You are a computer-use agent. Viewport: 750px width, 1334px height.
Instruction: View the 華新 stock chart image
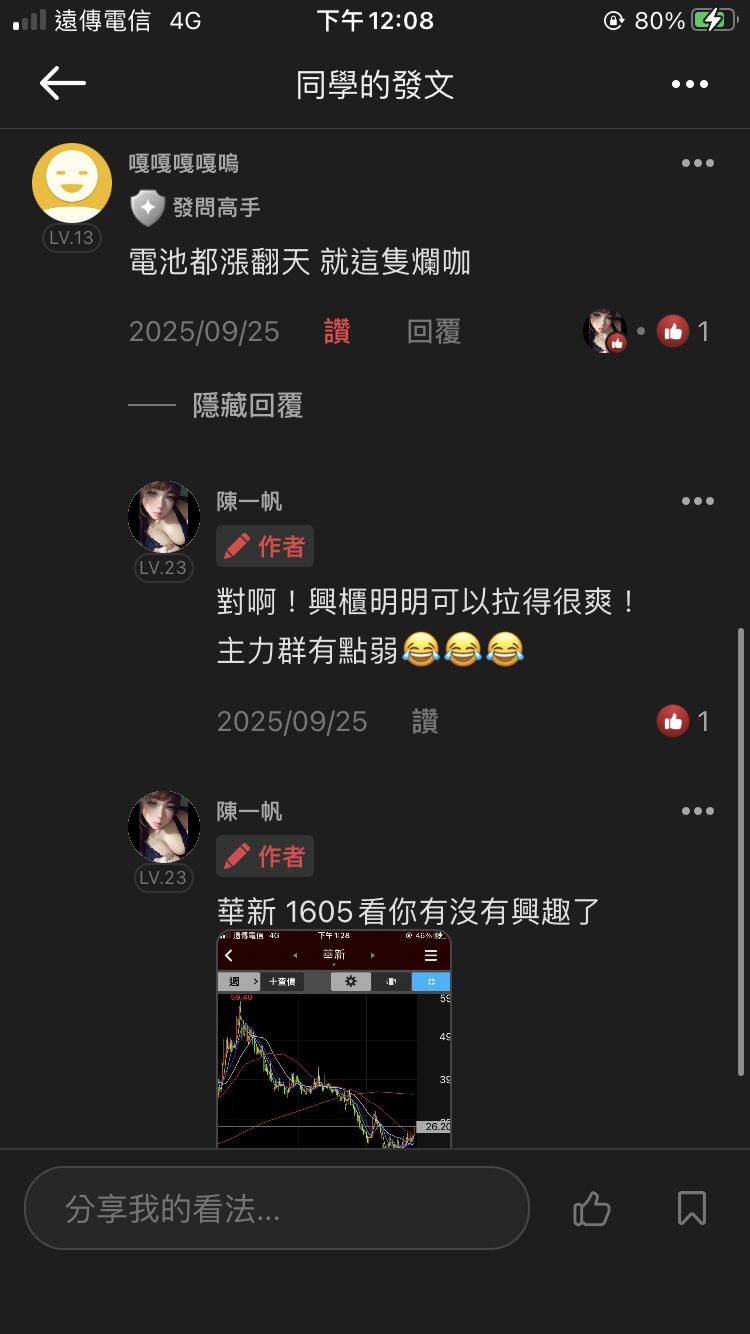pyautogui.click(x=334, y=1039)
